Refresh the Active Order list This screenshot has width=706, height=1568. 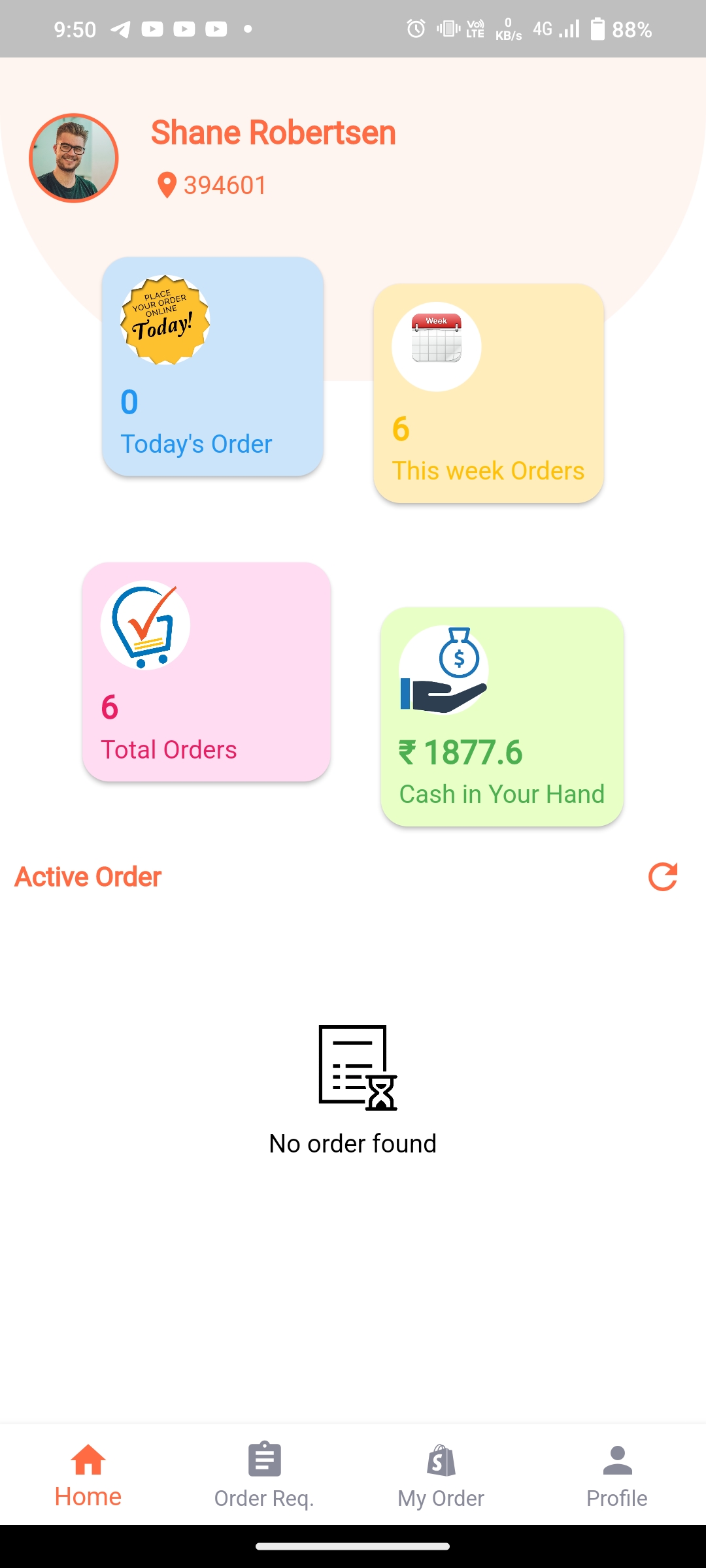coord(662,877)
